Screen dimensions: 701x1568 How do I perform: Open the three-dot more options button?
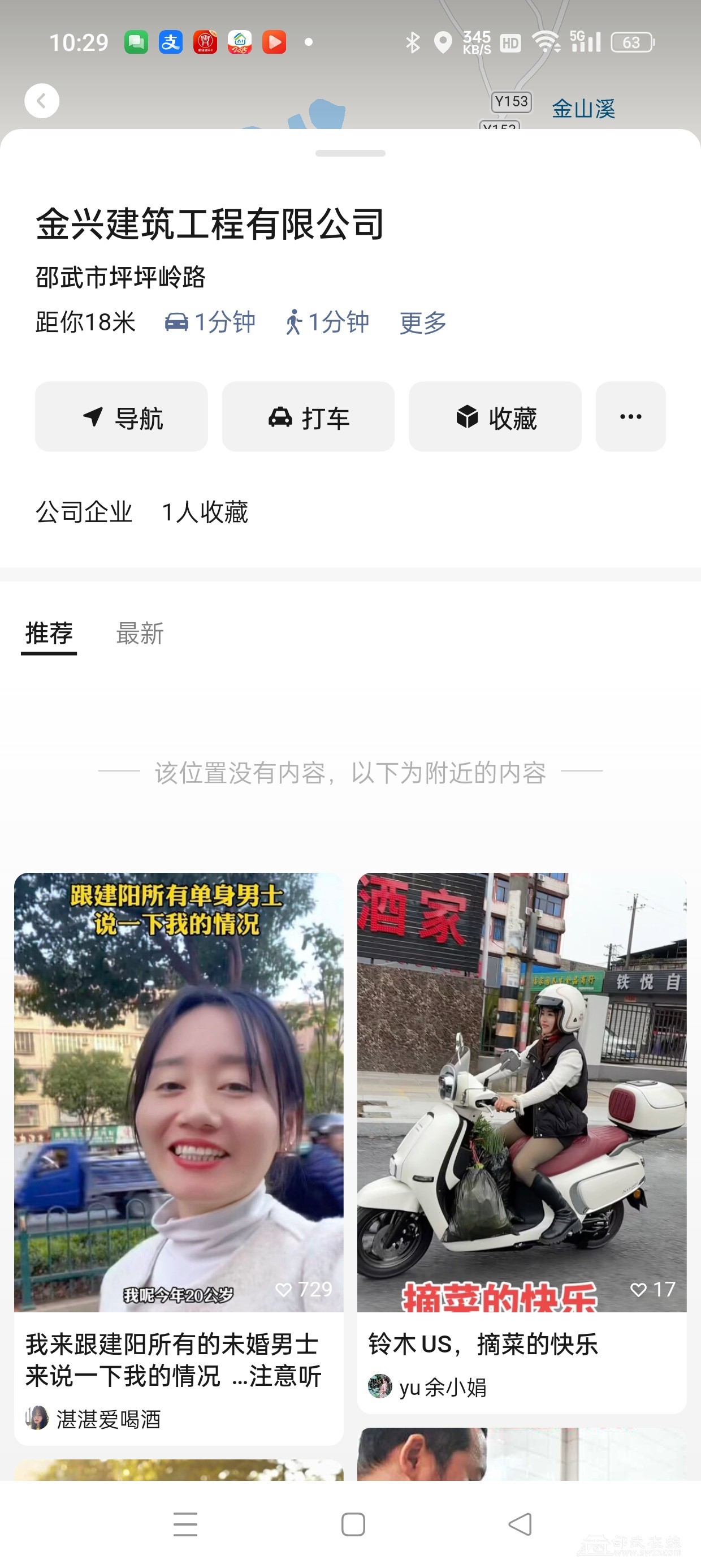[x=630, y=417]
